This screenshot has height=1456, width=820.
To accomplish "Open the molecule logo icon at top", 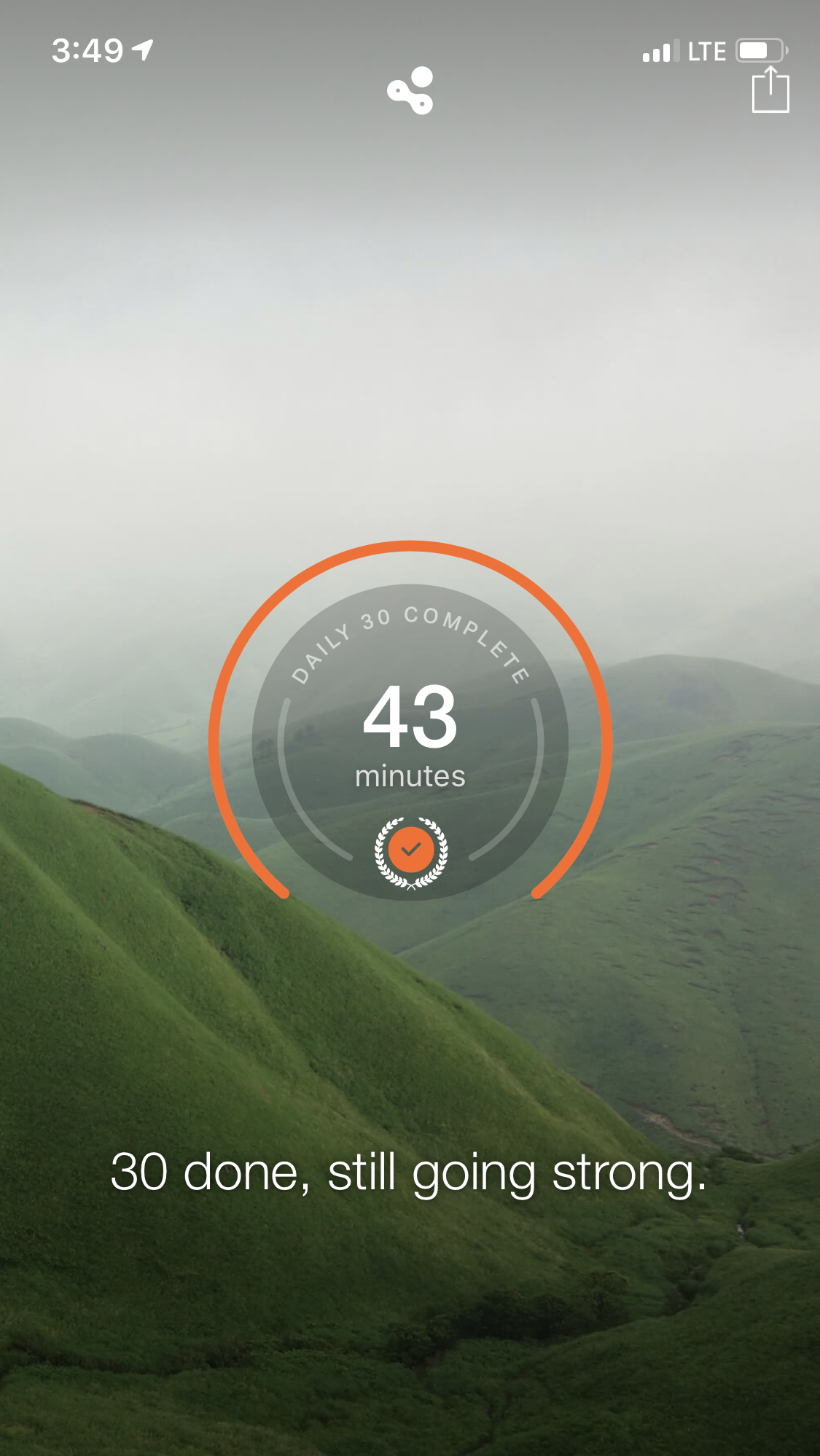I will tap(410, 91).
